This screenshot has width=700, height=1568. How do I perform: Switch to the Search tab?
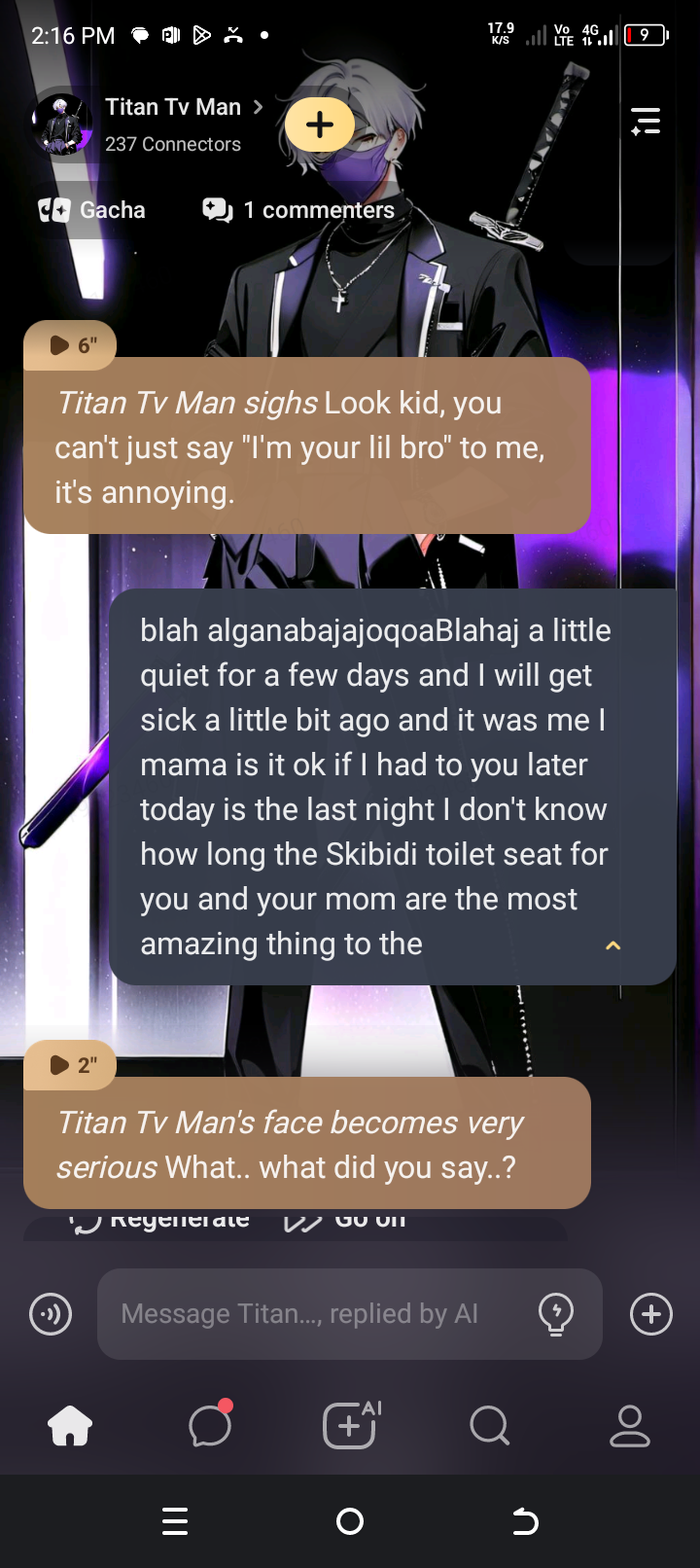point(489,1426)
